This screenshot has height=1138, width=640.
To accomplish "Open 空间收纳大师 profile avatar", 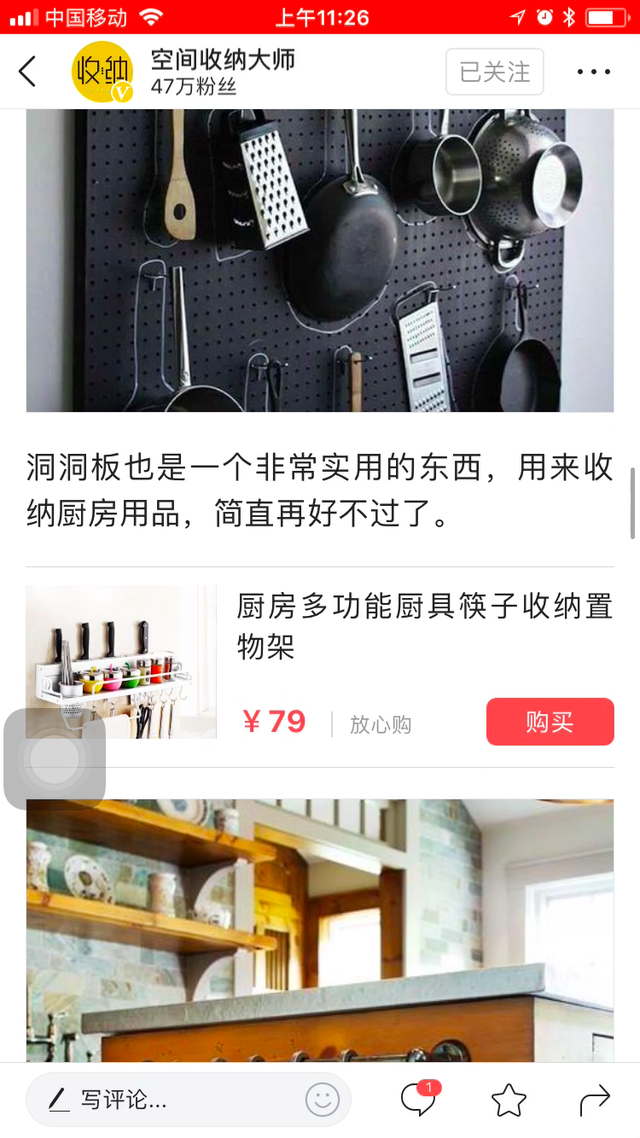I will coord(102,72).
